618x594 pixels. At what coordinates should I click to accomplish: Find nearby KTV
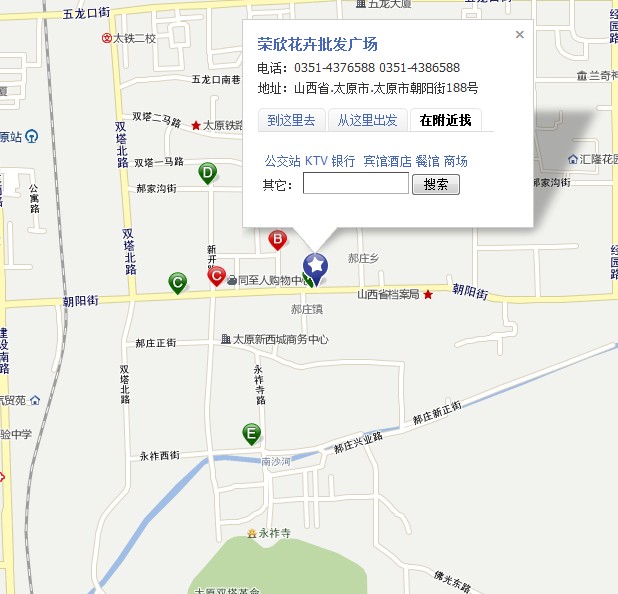(x=316, y=161)
